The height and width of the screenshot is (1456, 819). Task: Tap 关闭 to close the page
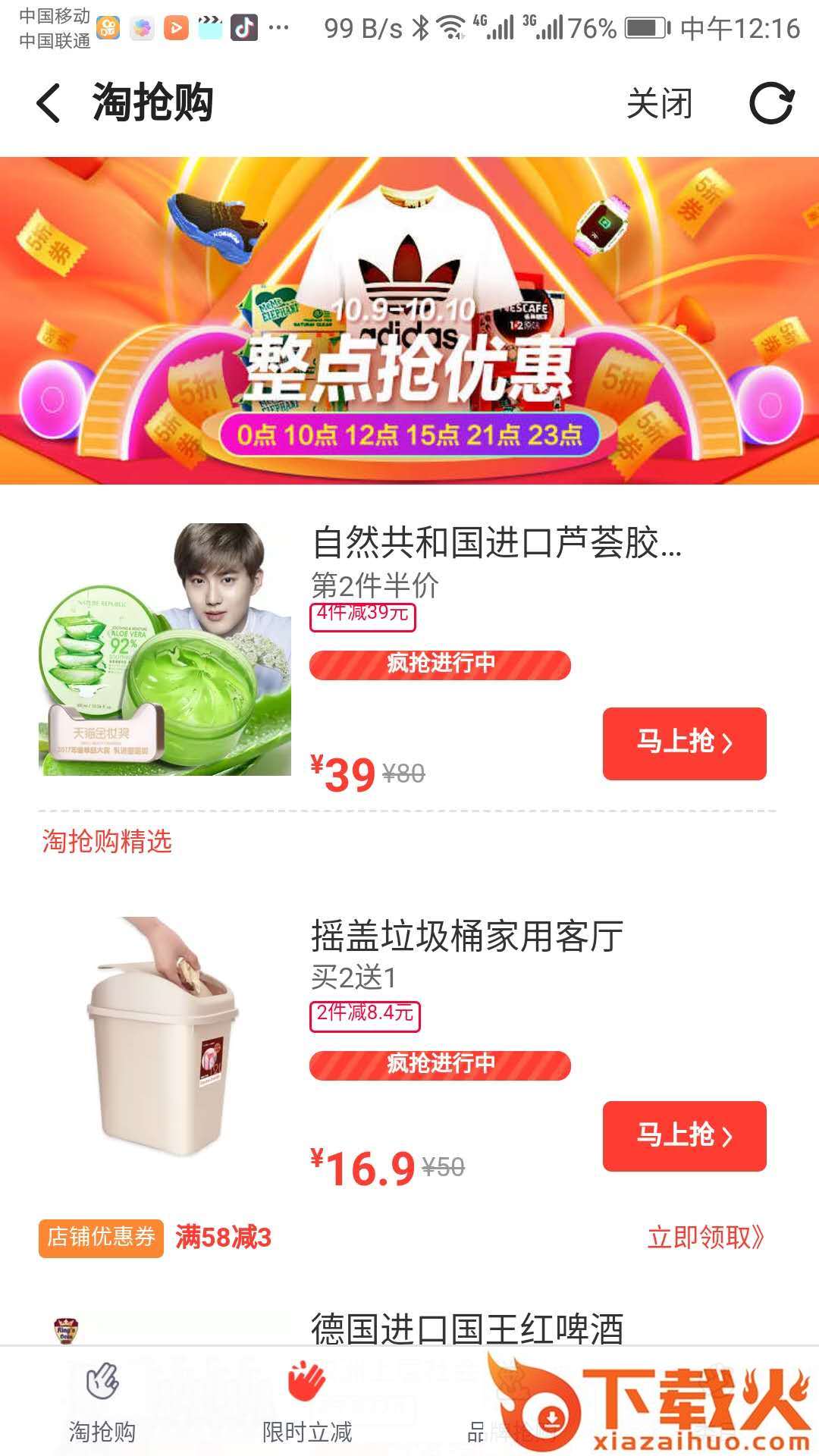[659, 103]
